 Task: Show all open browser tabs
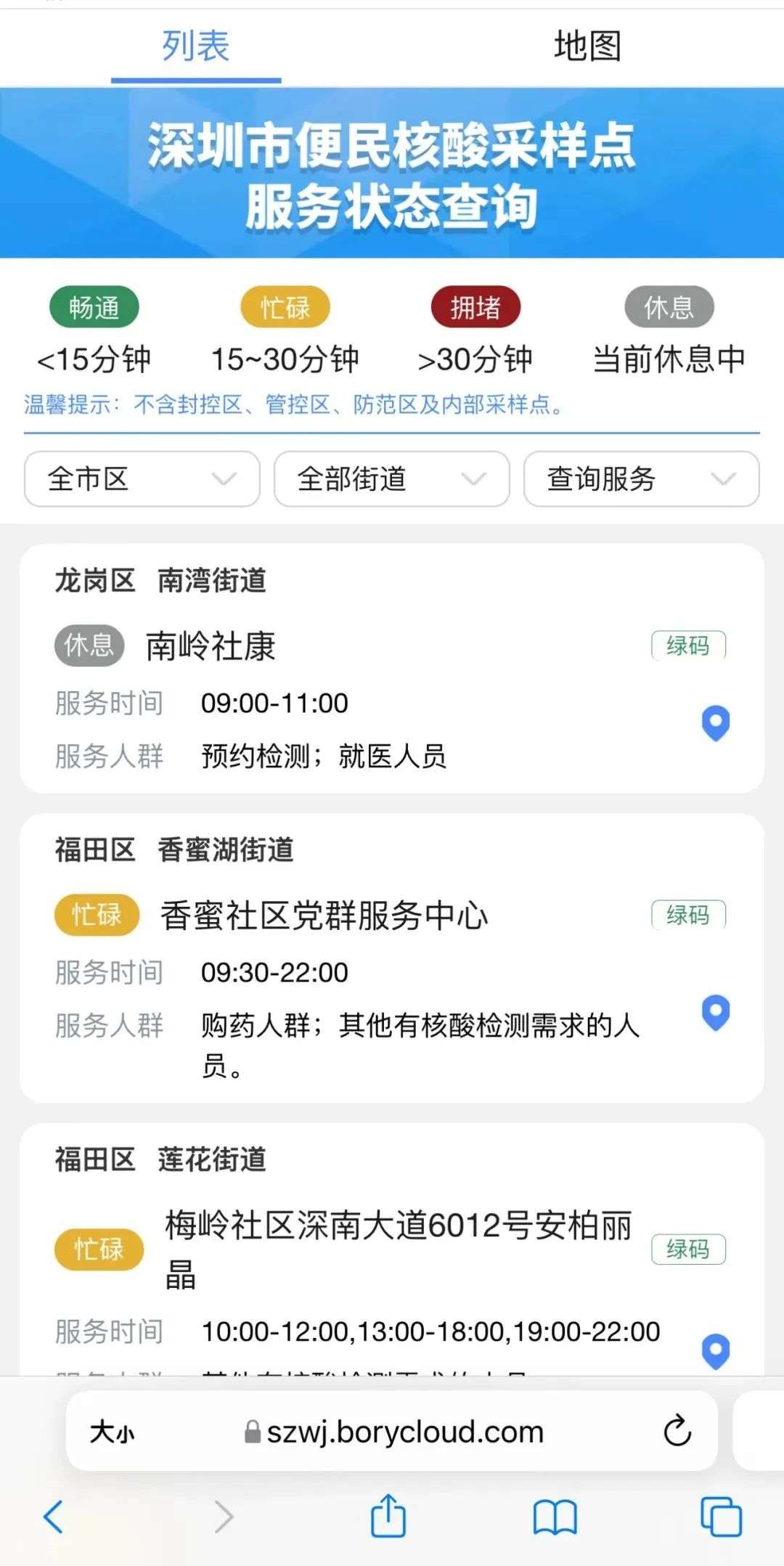(x=721, y=1517)
